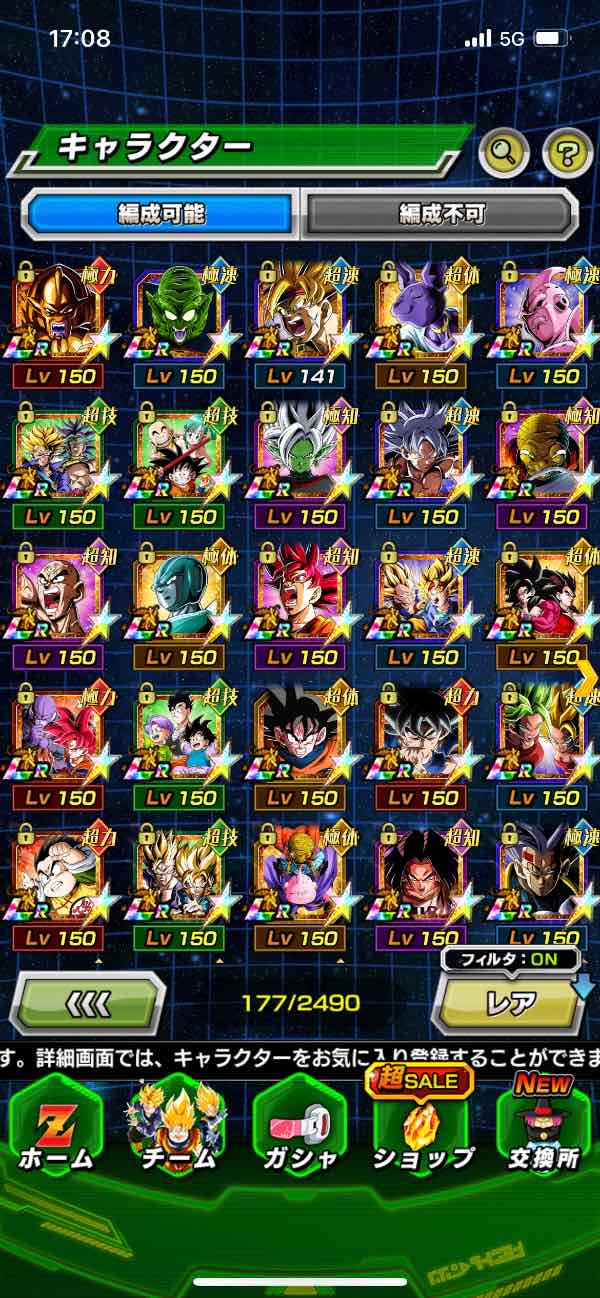
Task: Switch to the 編成不可 tab
Action: coord(441,213)
